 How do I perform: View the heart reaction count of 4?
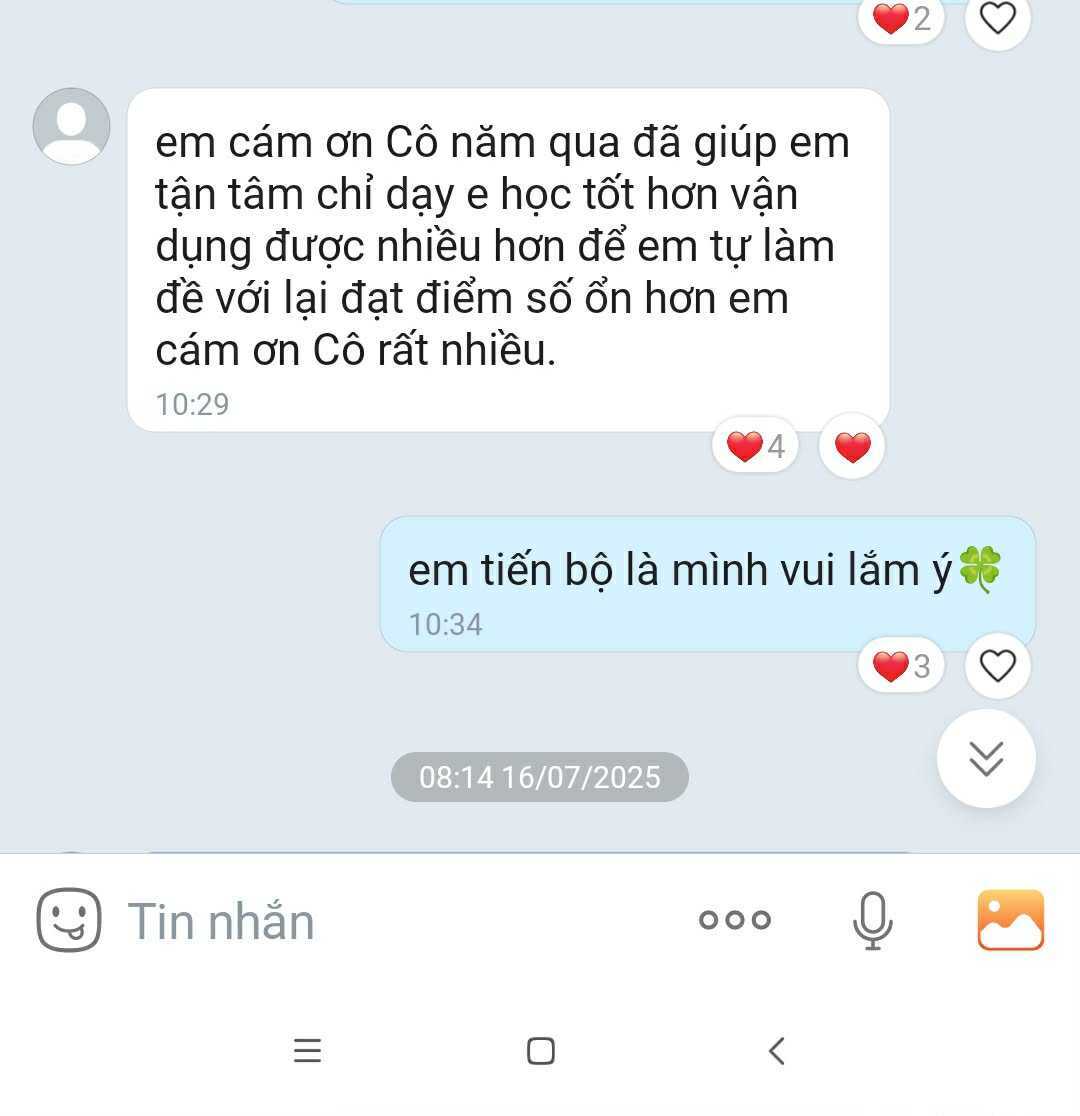click(x=755, y=446)
